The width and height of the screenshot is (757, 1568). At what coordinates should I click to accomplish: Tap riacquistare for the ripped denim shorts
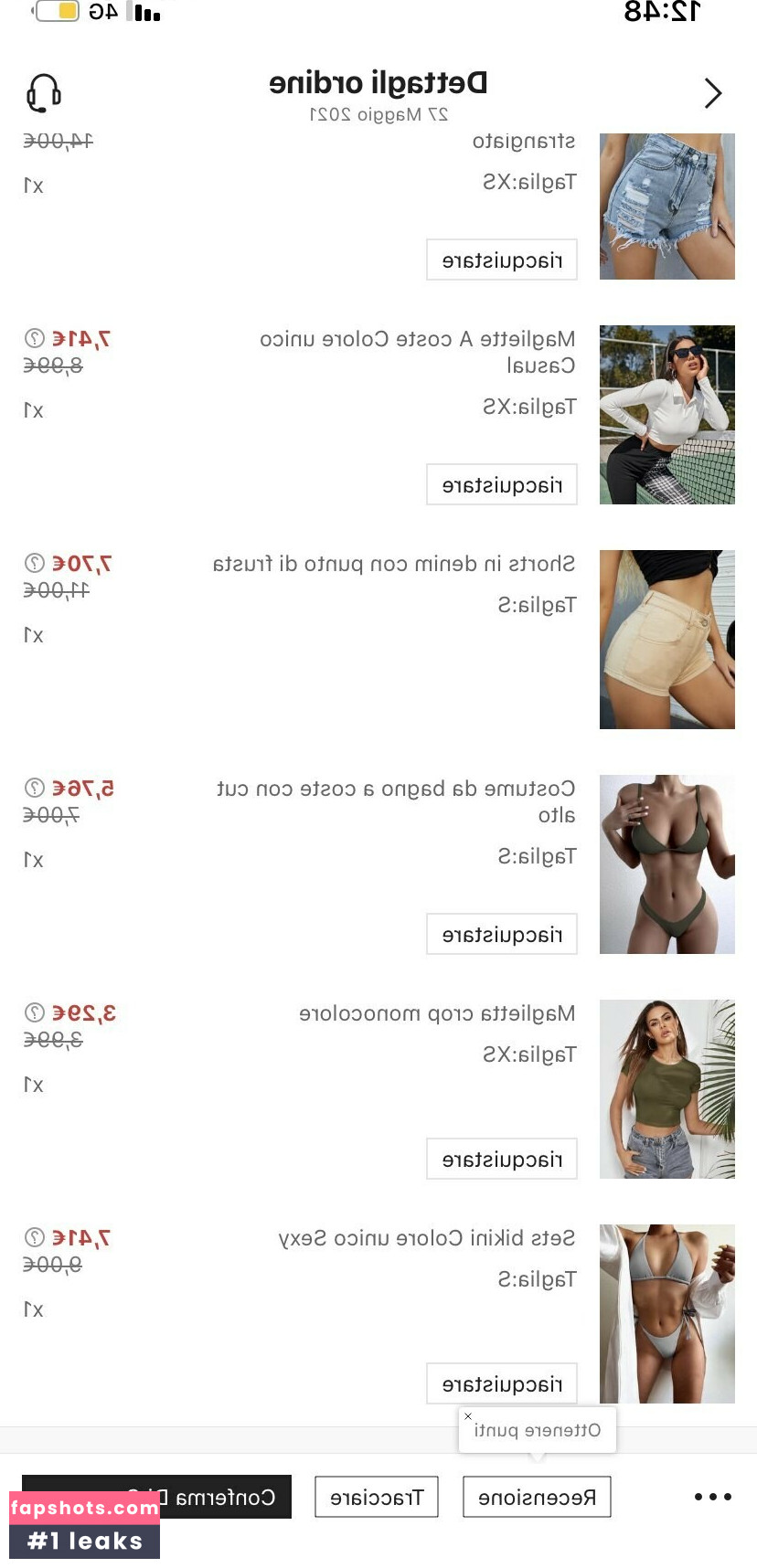point(502,260)
